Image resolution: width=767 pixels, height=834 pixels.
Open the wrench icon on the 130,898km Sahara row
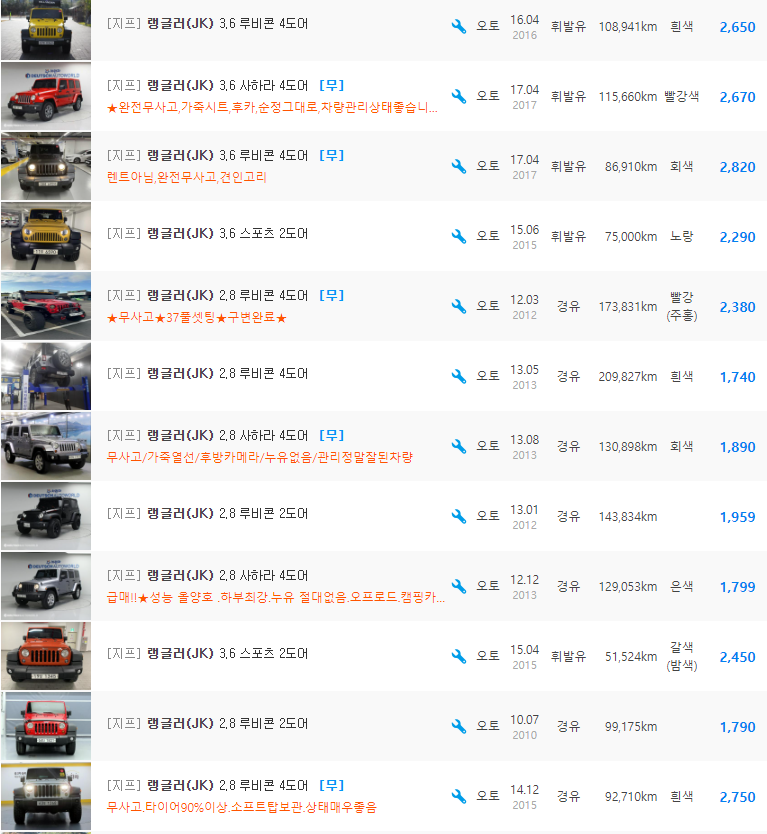tap(460, 446)
